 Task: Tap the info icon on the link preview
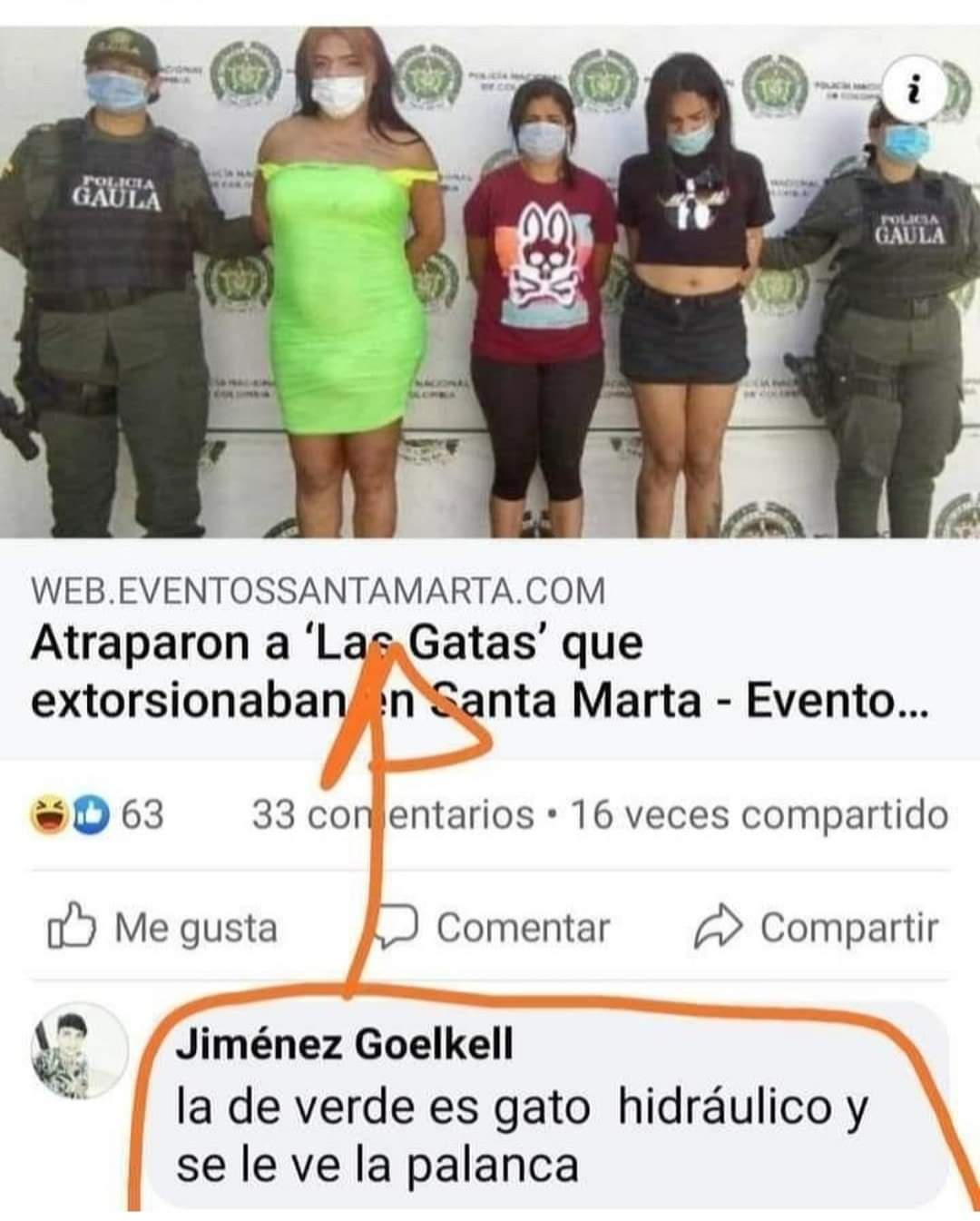point(914,93)
